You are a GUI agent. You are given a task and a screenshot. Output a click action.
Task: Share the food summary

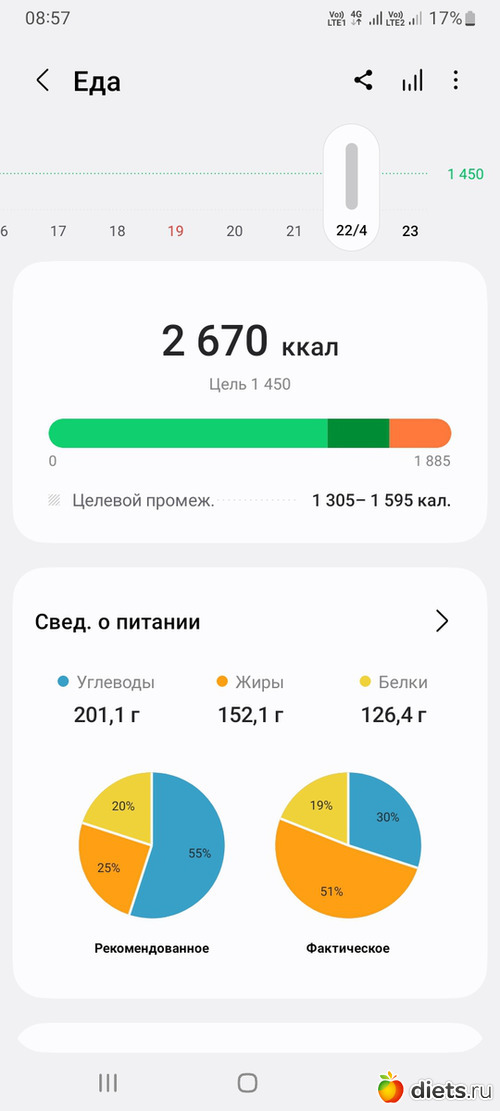[x=363, y=80]
